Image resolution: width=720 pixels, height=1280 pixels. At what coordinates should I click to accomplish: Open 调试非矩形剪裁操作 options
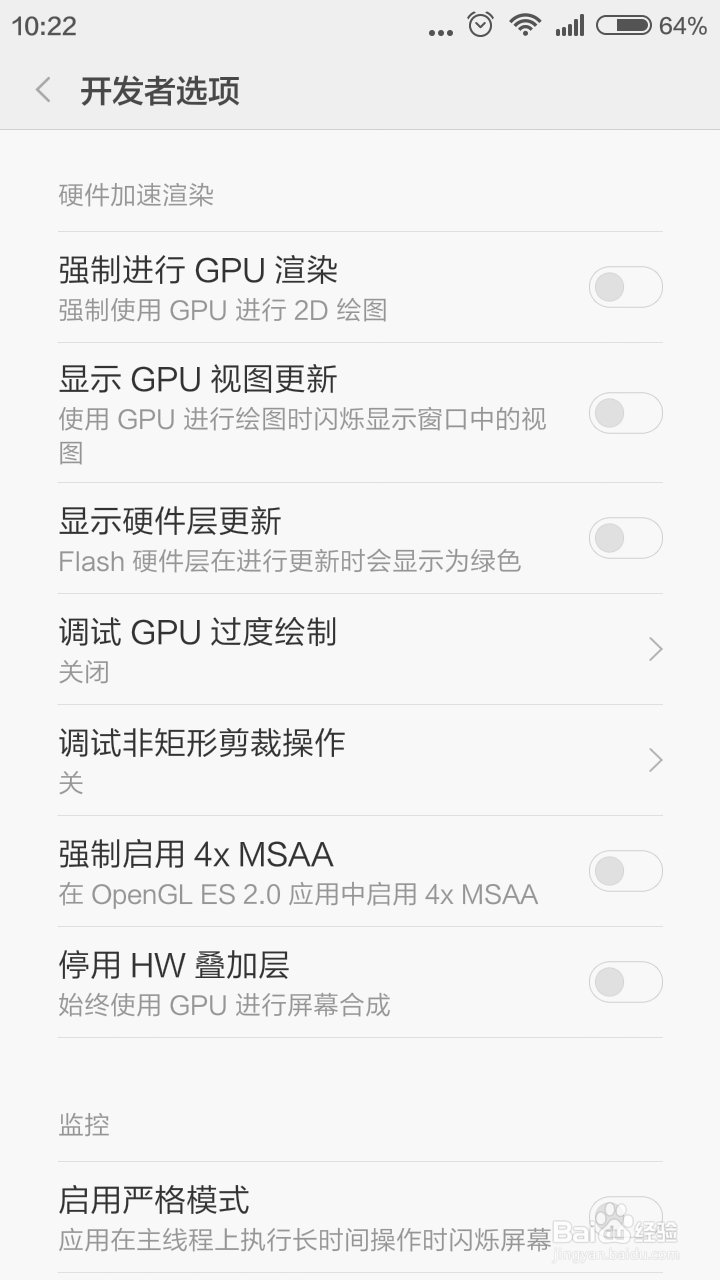[x=360, y=760]
